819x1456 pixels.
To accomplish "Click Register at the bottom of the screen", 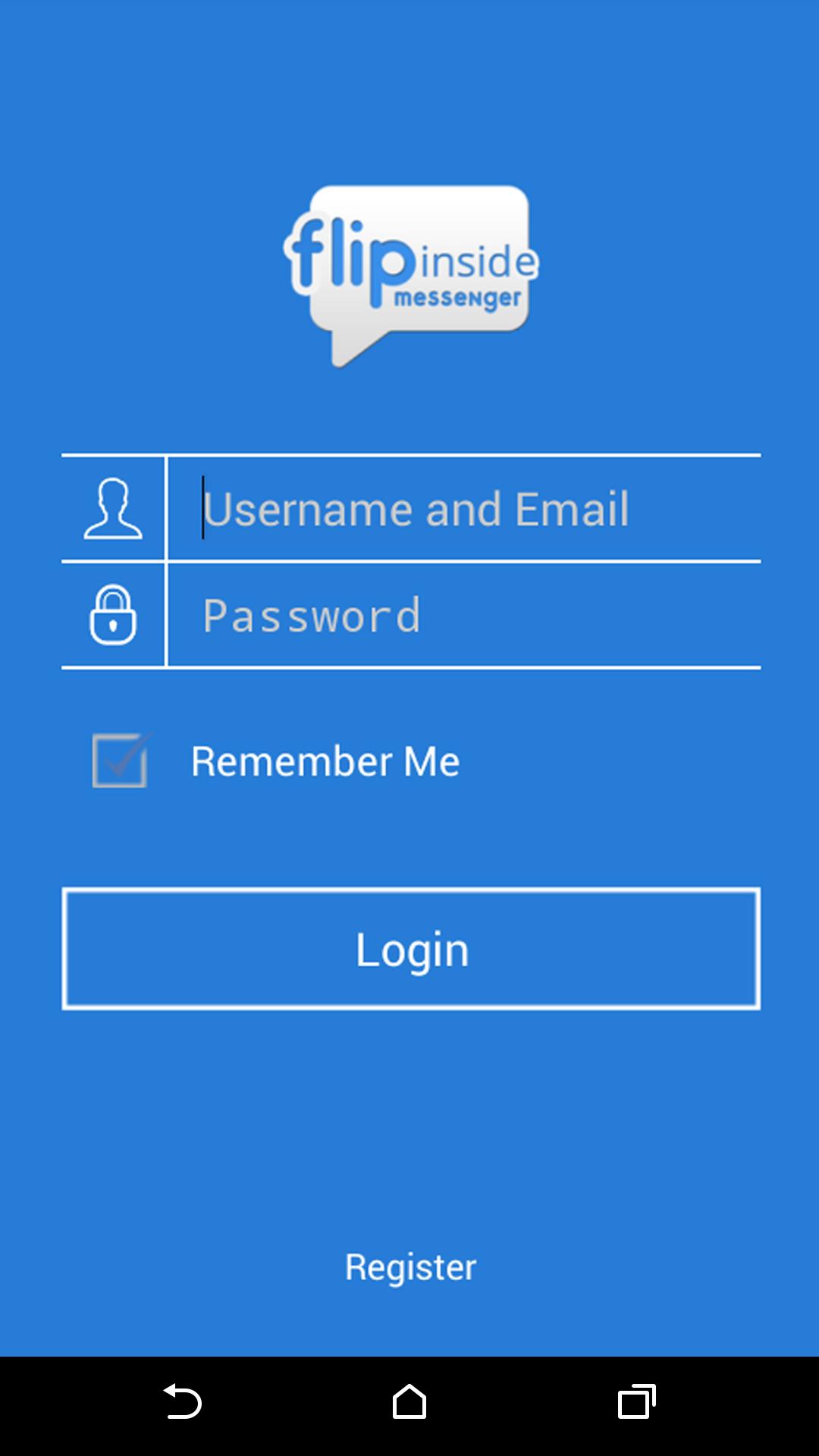I will pos(409,1266).
